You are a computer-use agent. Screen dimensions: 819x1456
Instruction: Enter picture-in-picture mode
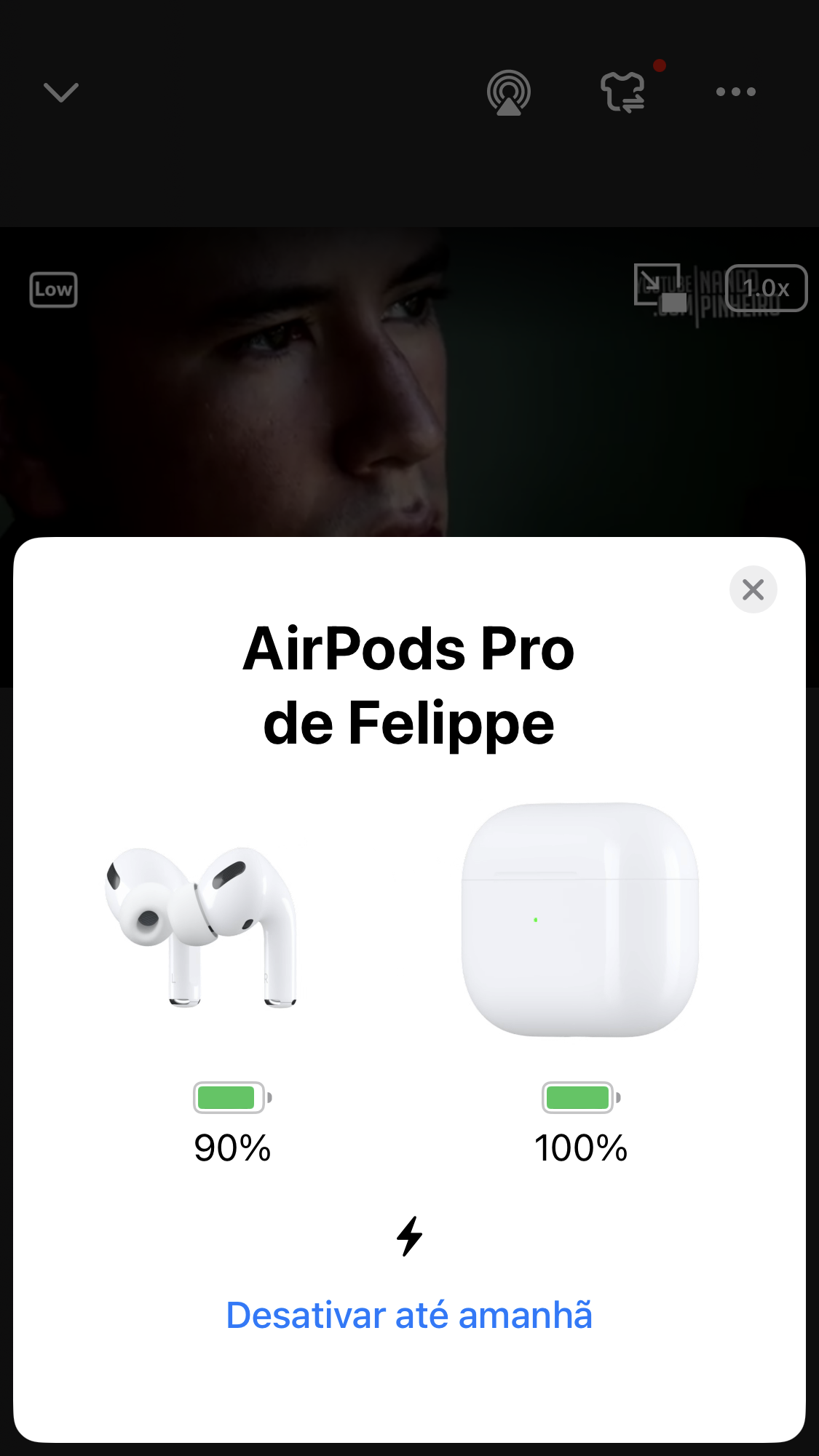pyautogui.click(x=660, y=288)
